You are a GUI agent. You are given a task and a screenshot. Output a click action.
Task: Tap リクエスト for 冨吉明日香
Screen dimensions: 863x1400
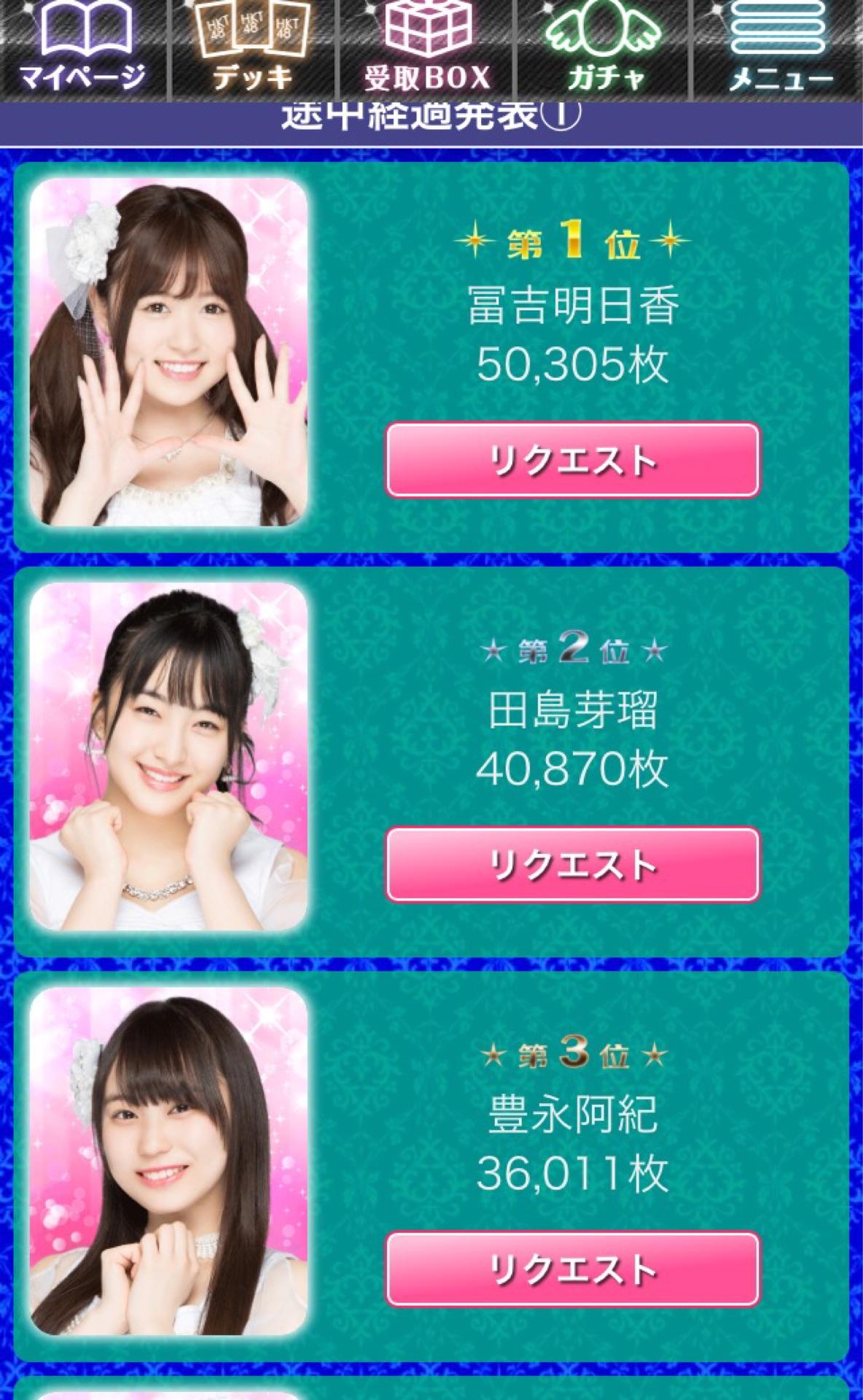pos(573,461)
